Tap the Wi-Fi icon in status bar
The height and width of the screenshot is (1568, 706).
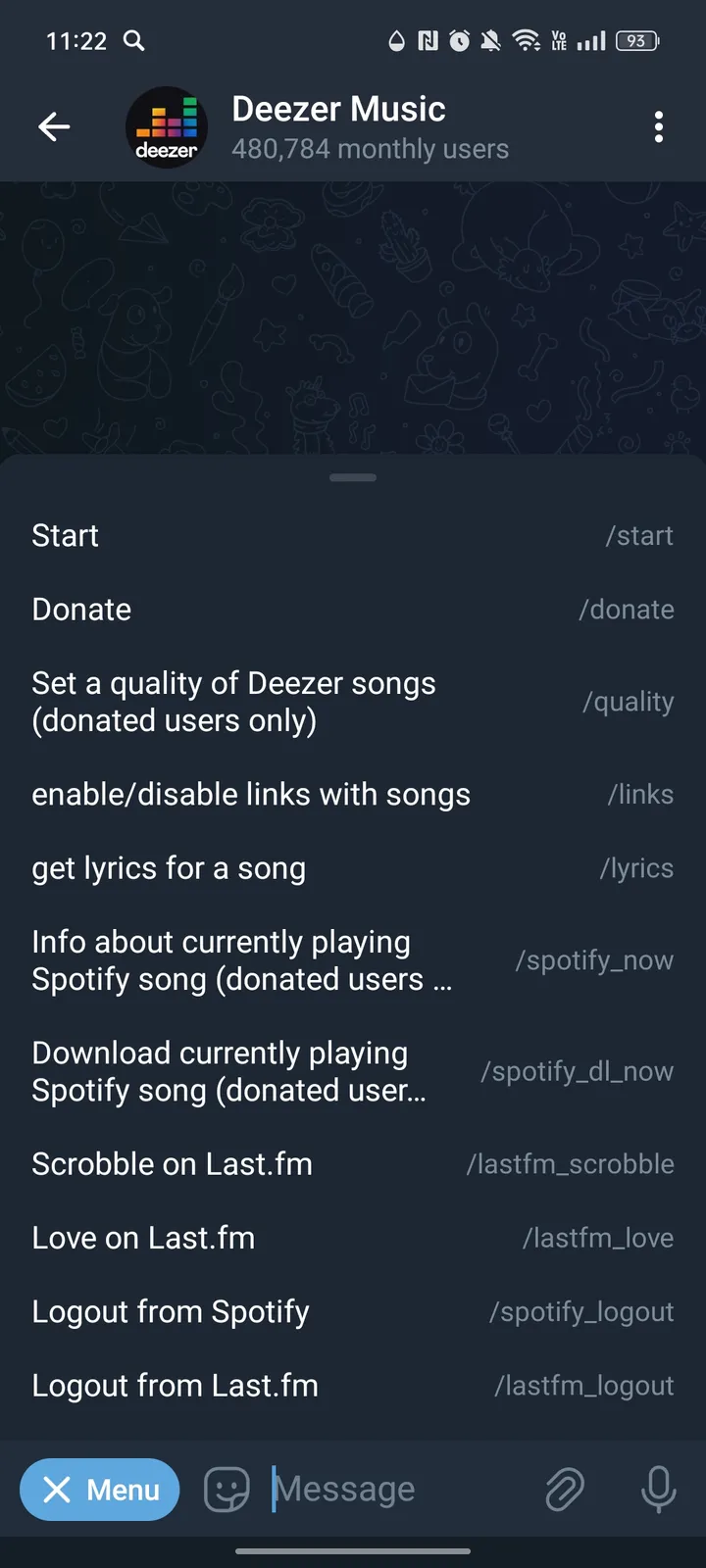point(527,41)
